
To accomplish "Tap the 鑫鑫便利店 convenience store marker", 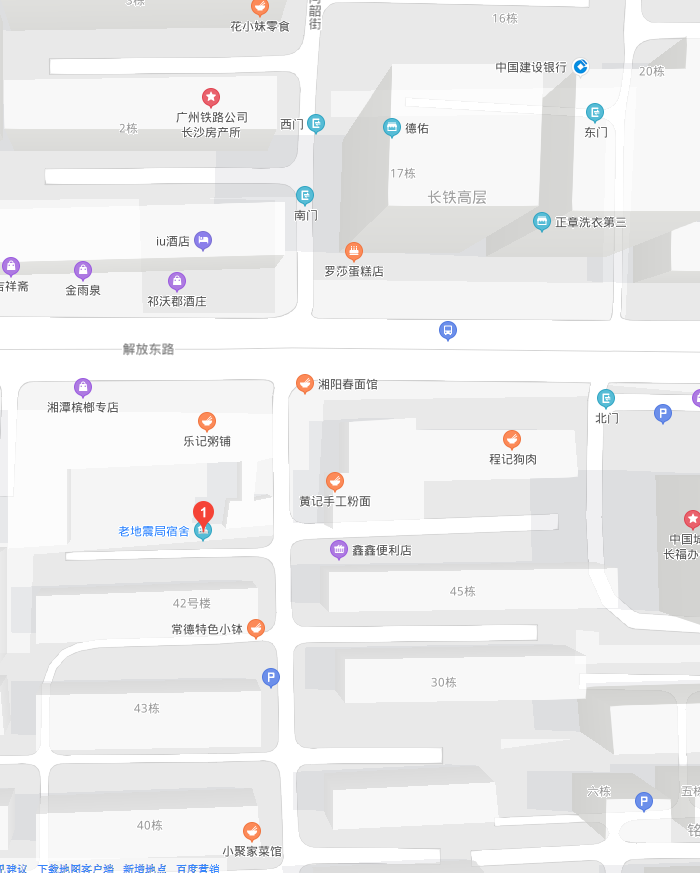I will tap(339, 549).
